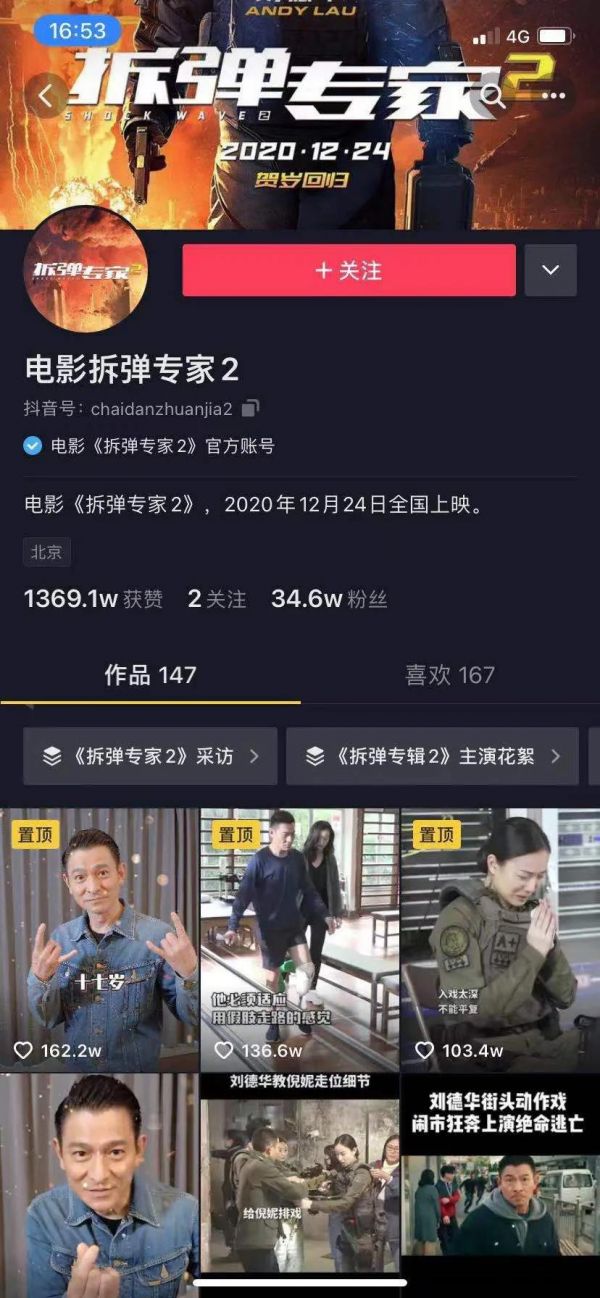Screen dimensions: 600x1298
Task: Play the pinned video with 103.4w likes
Action: coord(499,940)
